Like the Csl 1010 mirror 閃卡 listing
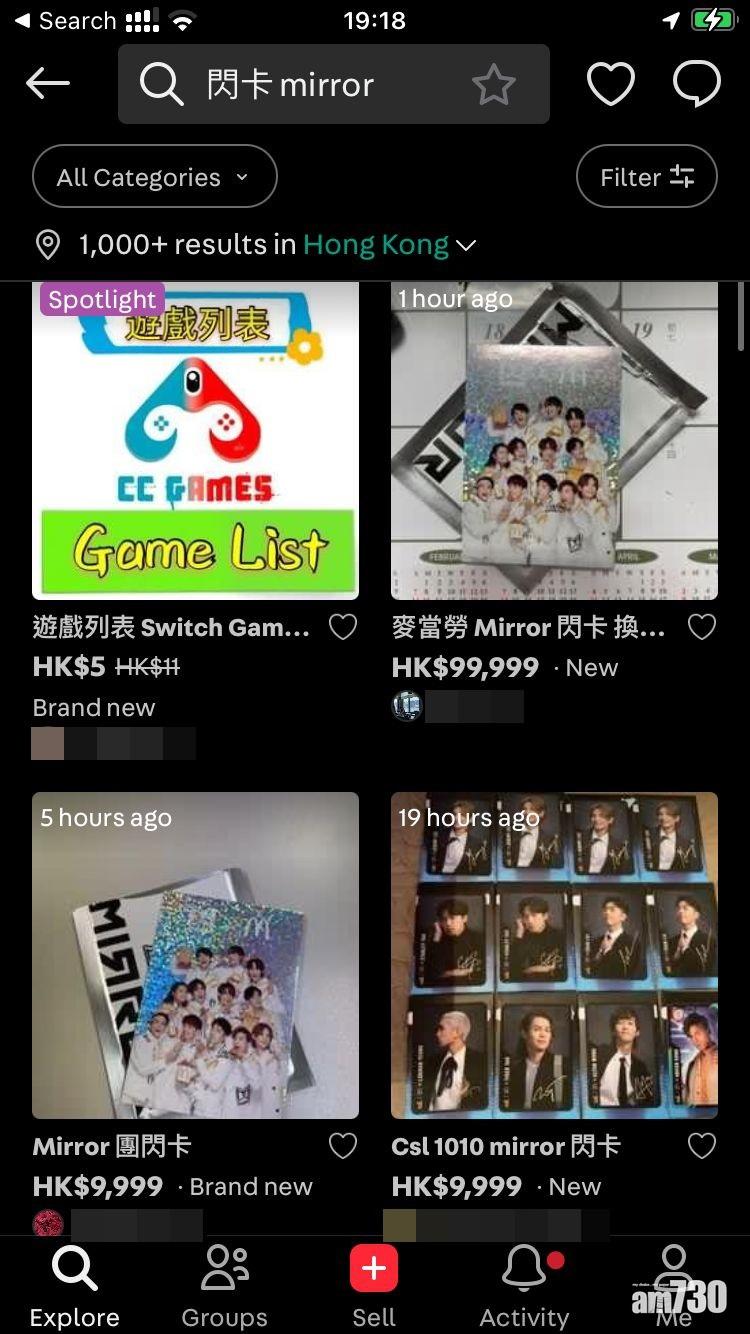 tap(702, 1146)
